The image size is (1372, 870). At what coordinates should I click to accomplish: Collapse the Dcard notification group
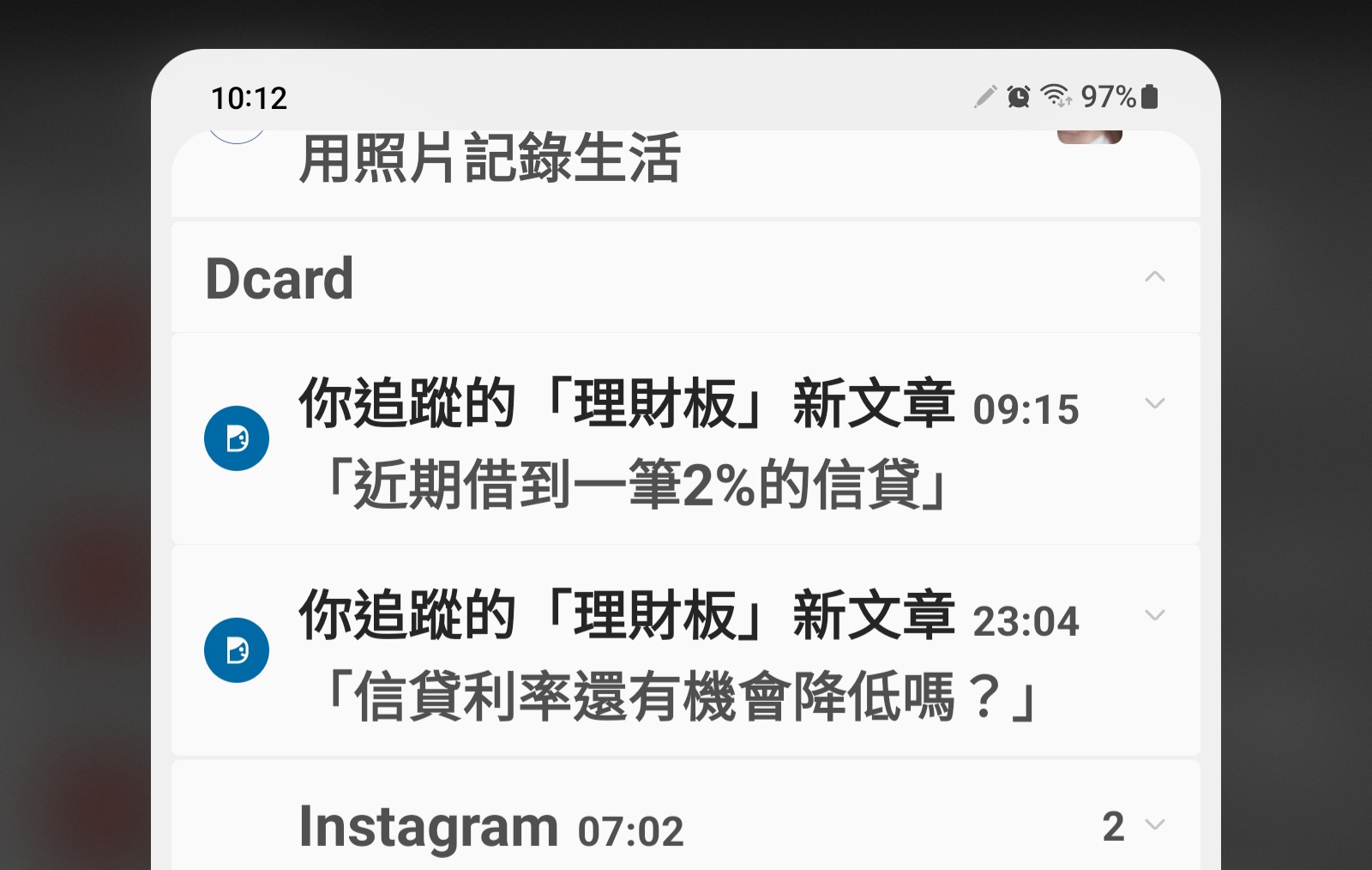click(1154, 276)
